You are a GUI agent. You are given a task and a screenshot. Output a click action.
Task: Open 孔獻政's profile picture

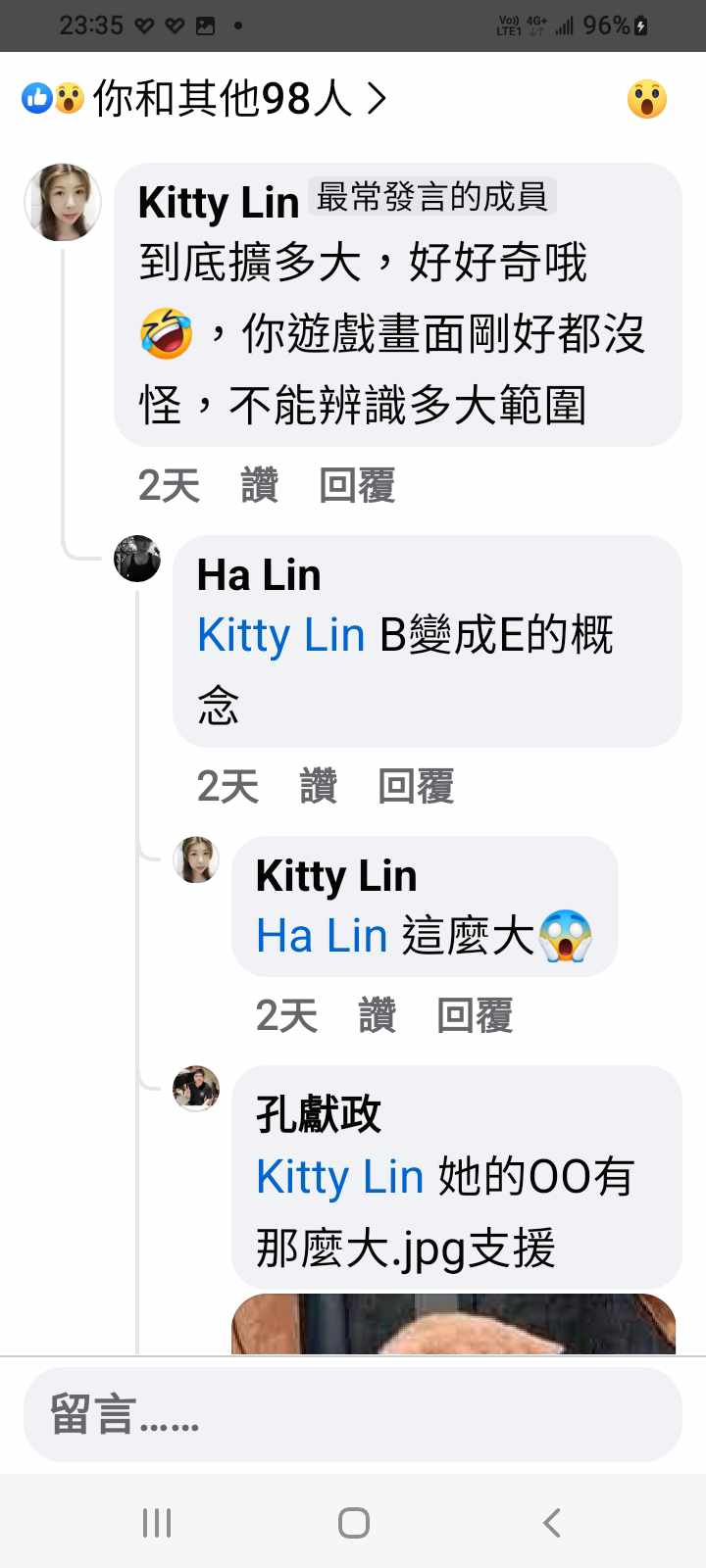point(196,1088)
